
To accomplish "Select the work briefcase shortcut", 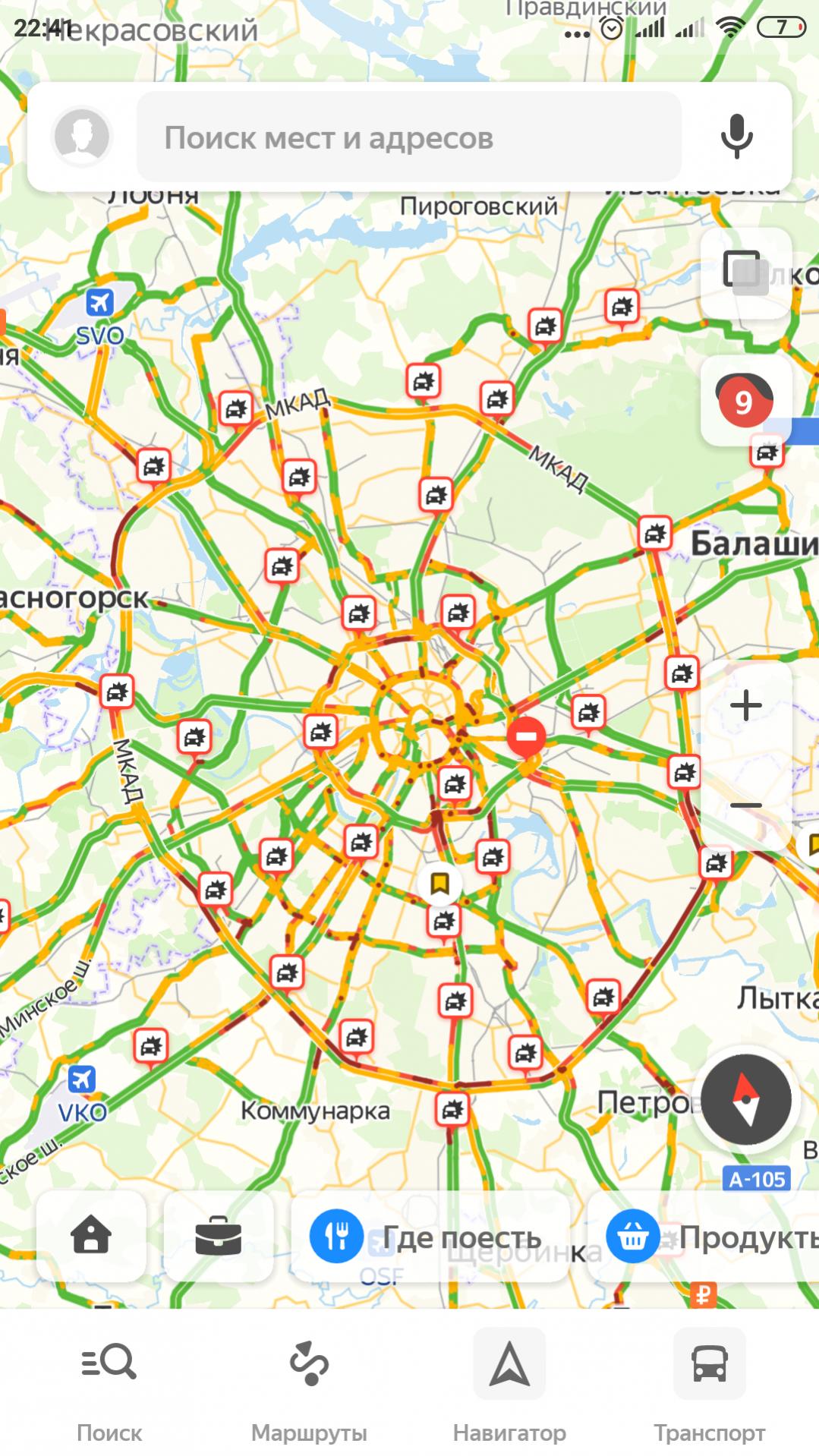I will (219, 1237).
